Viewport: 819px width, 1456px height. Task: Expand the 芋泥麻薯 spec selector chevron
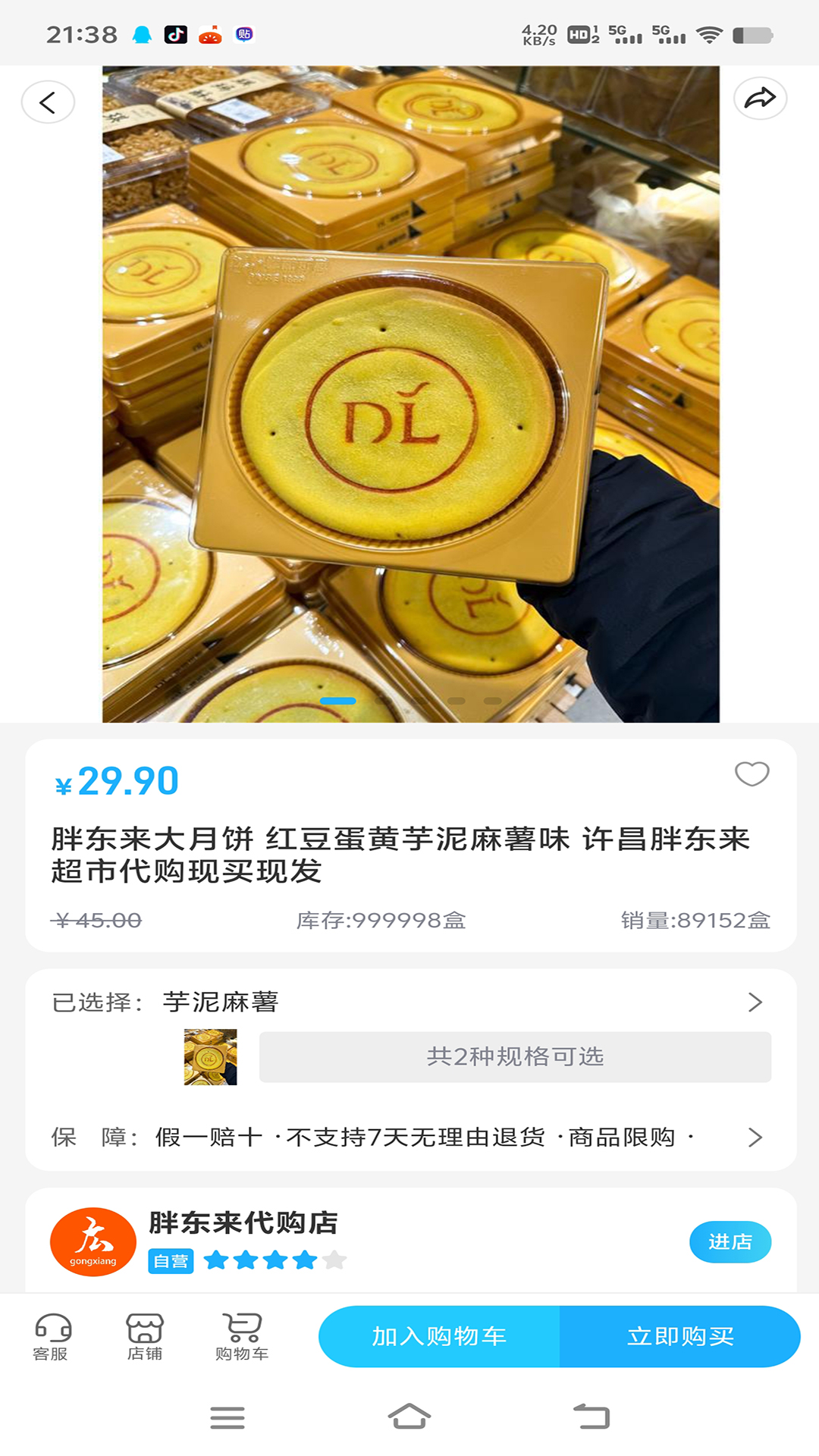tap(755, 1003)
